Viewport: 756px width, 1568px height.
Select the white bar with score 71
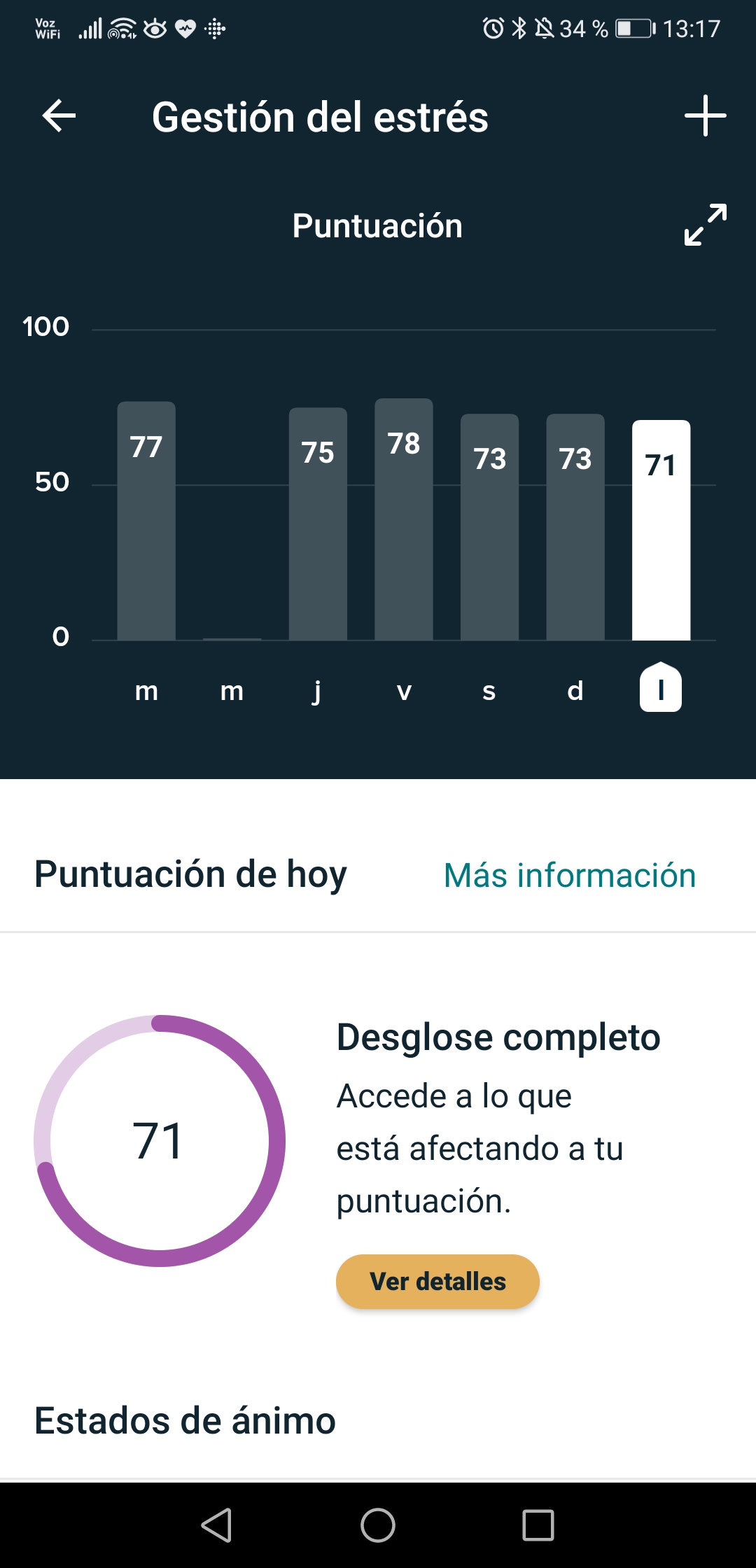click(661, 530)
